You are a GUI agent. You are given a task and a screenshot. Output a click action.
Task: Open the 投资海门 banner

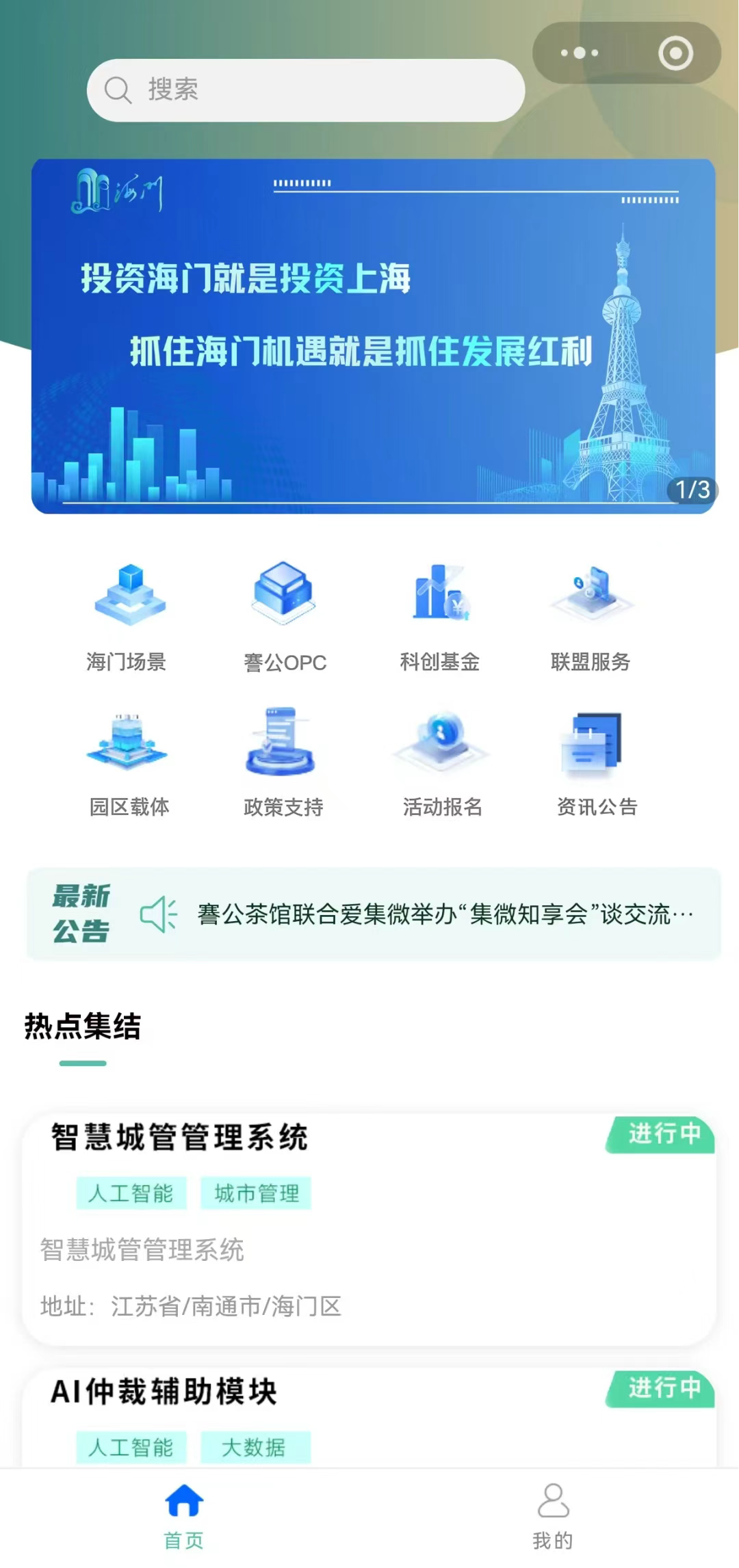(374, 336)
